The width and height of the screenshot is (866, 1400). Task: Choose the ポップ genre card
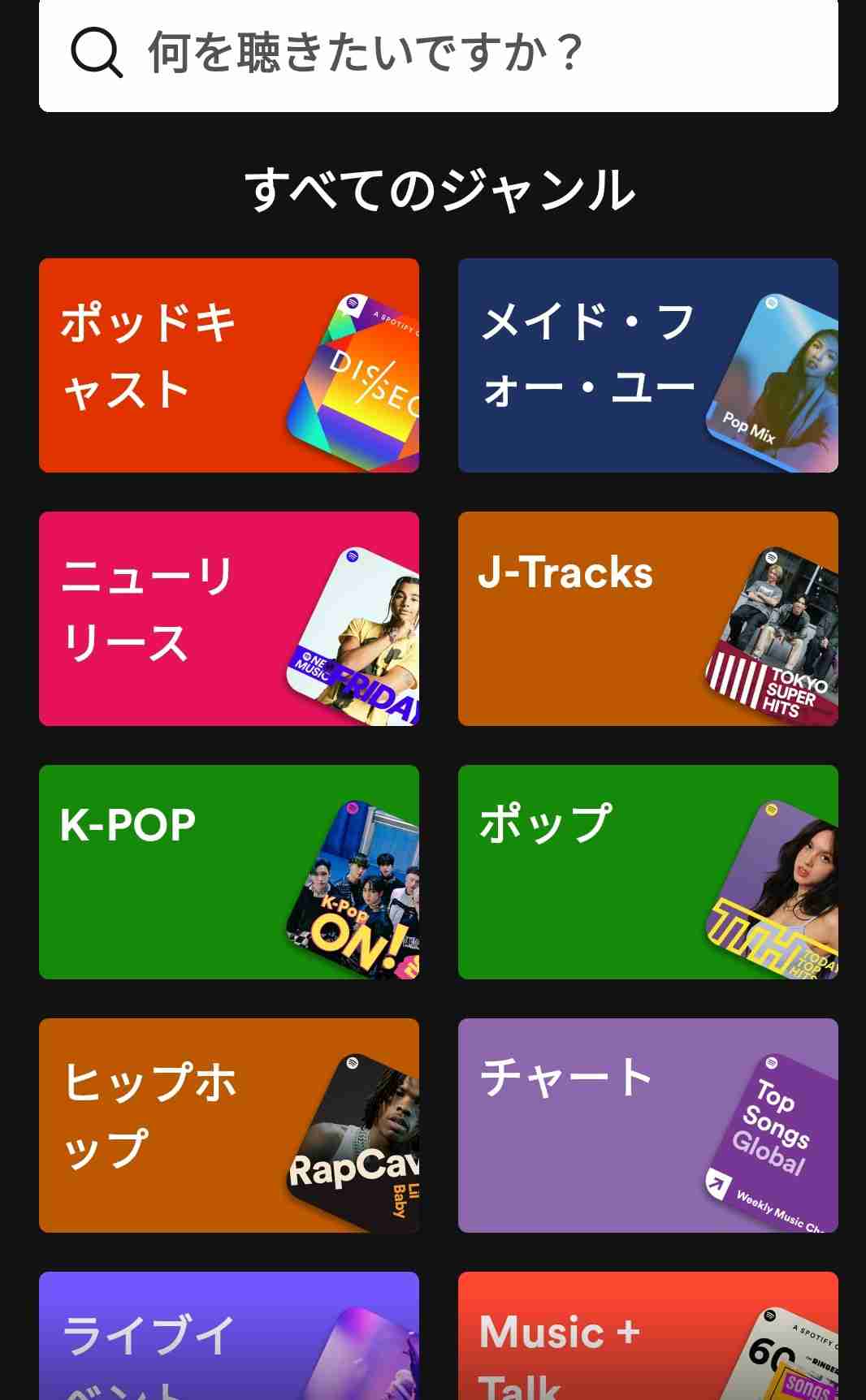(x=648, y=872)
